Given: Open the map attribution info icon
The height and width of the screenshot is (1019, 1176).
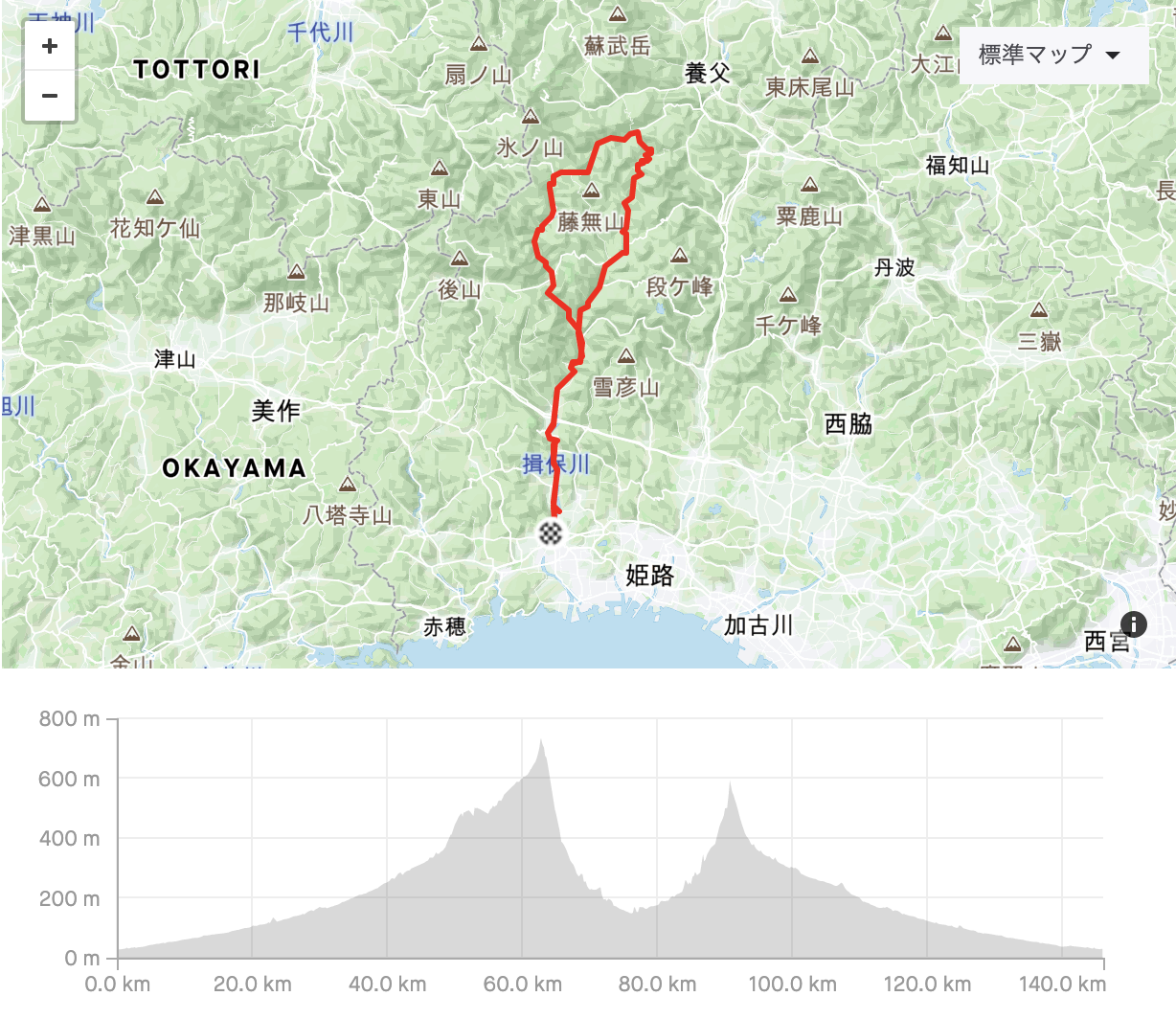Looking at the screenshot, I should [1134, 624].
